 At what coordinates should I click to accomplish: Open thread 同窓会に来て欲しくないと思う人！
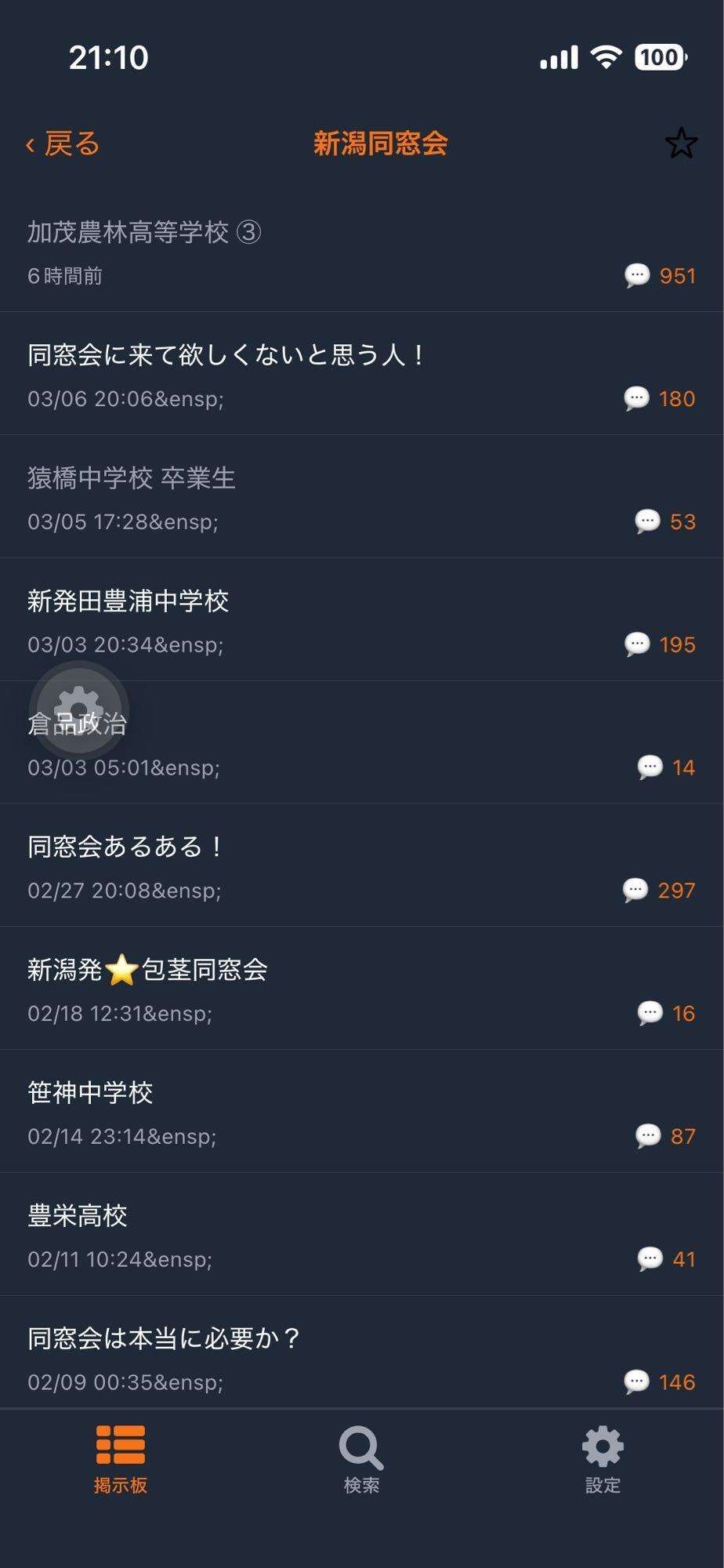click(x=226, y=355)
